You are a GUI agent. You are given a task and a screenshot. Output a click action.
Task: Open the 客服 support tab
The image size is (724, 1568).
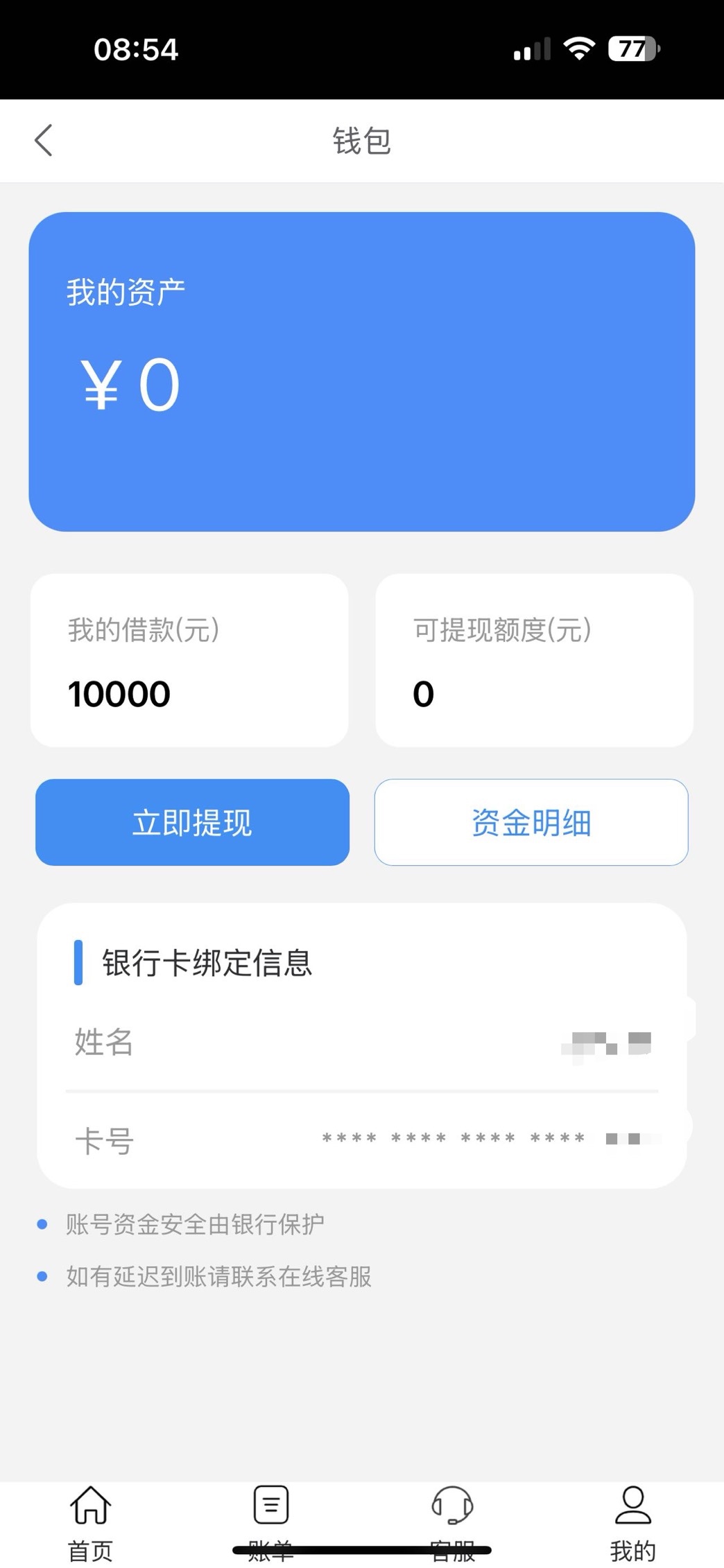click(x=452, y=1524)
